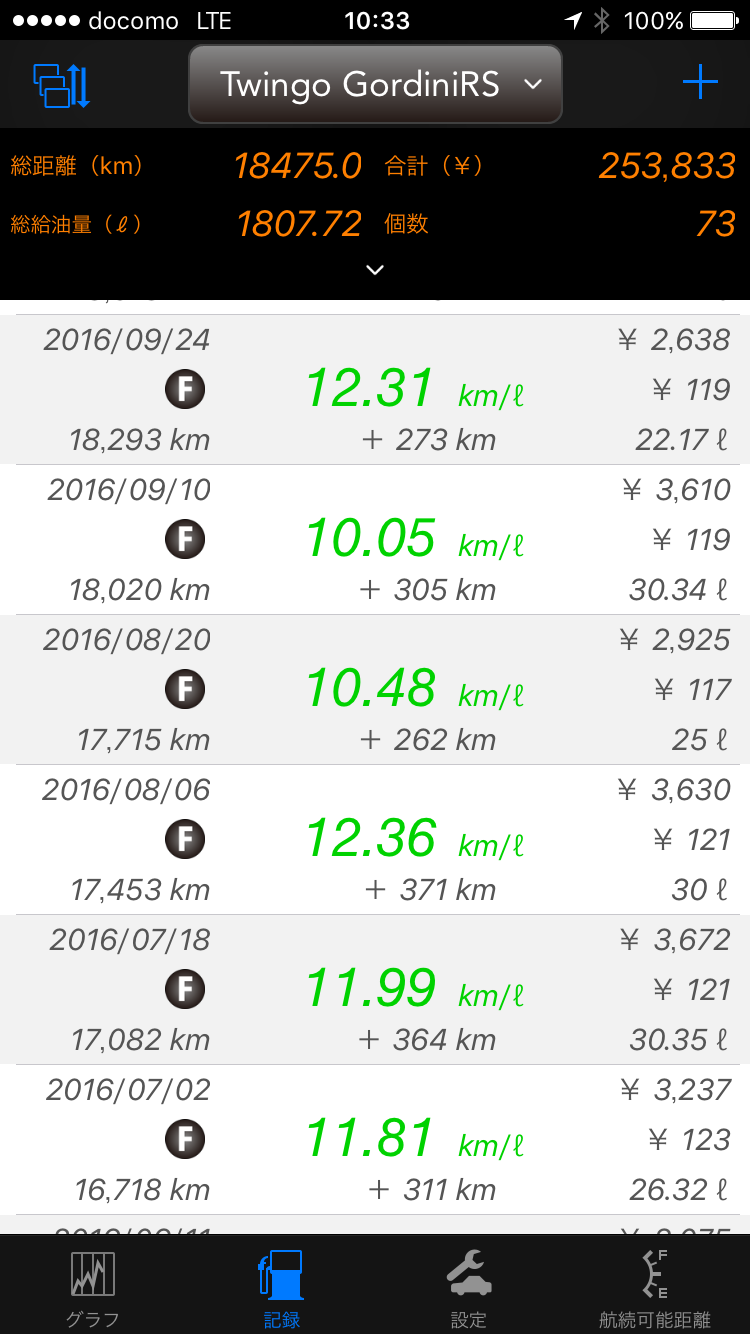Switch to the グラフ tab
The width and height of the screenshot is (750, 1334).
coord(93,1288)
